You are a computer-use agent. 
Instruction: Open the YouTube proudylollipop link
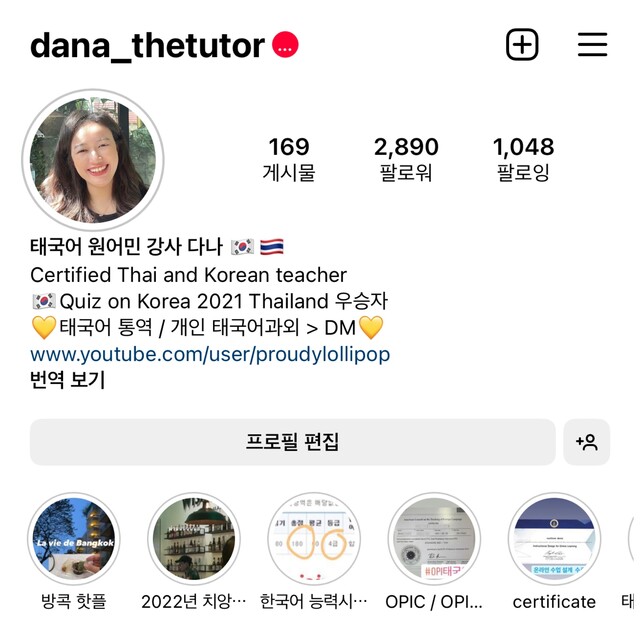pos(210,354)
